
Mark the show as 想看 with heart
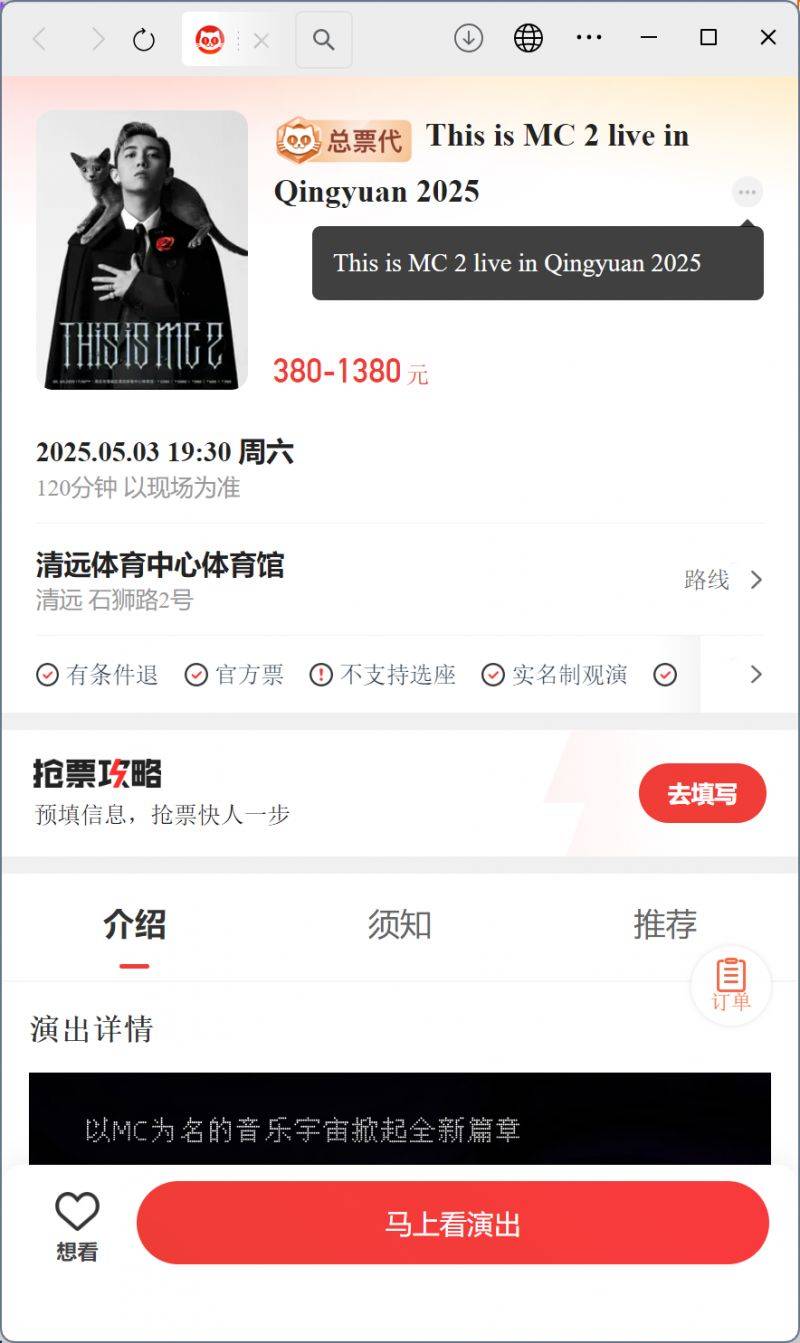[77, 1224]
